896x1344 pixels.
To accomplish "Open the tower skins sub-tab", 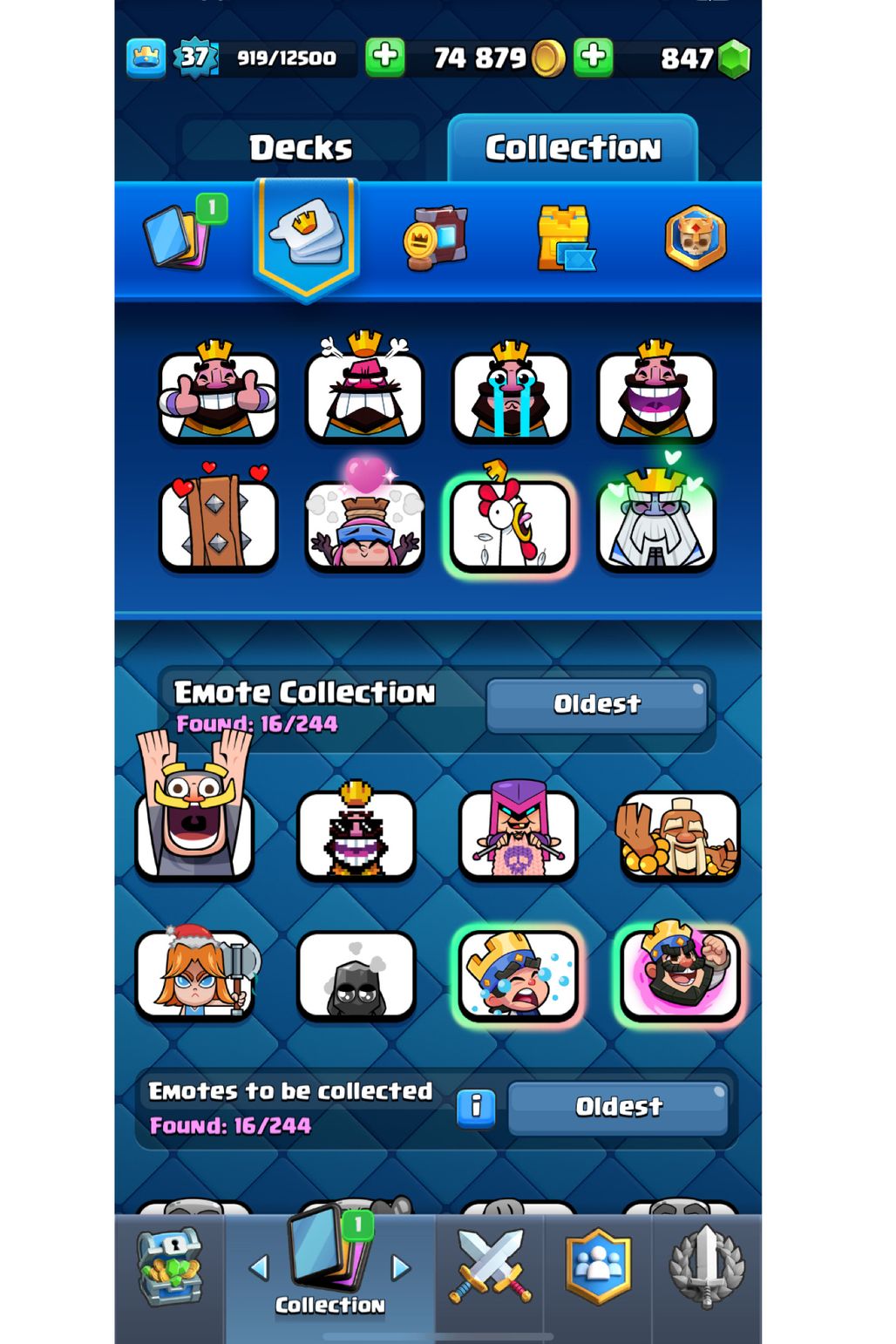I will click(x=565, y=237).
